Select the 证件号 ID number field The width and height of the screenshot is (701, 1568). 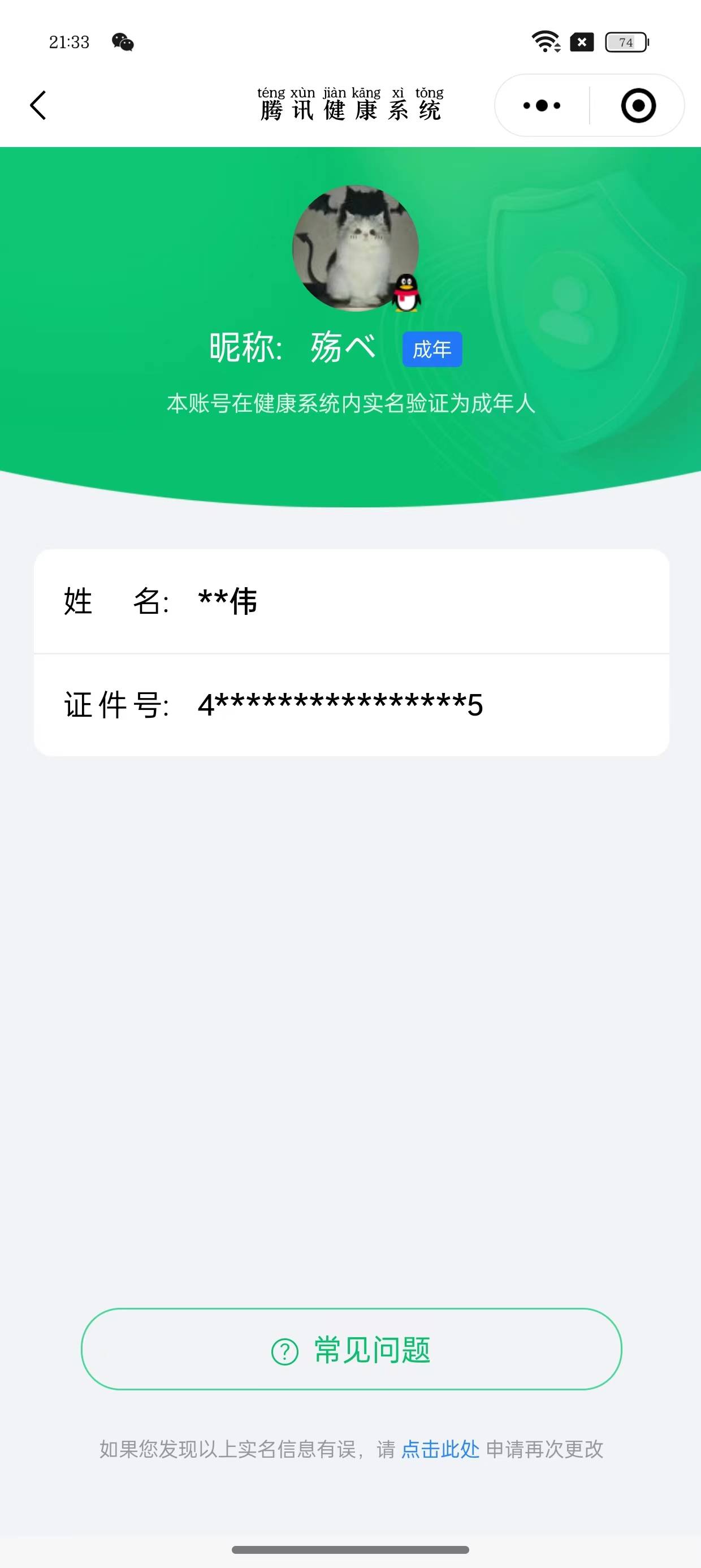tap(350, 705)
